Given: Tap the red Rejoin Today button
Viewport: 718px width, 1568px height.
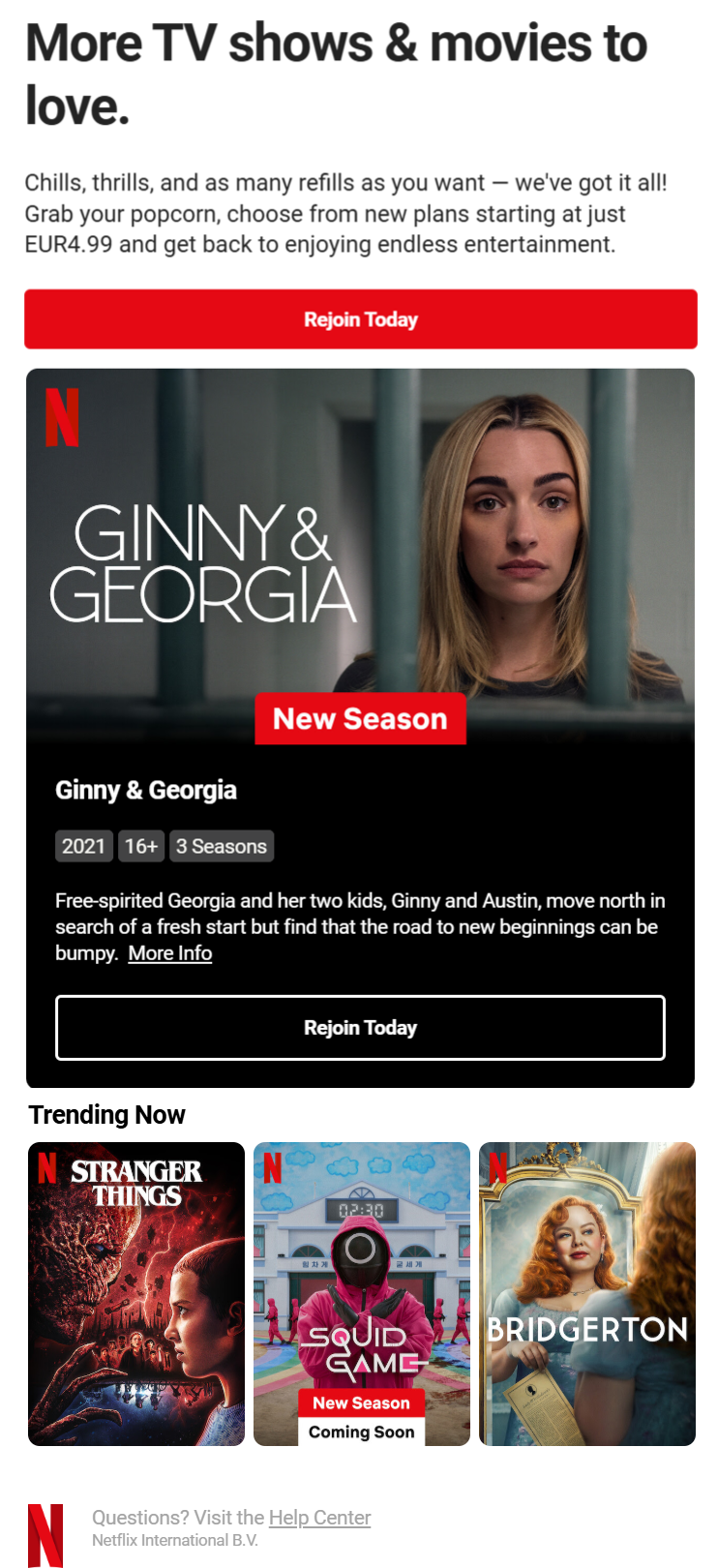Looking at the screenshot, I should tap(360, 319).
